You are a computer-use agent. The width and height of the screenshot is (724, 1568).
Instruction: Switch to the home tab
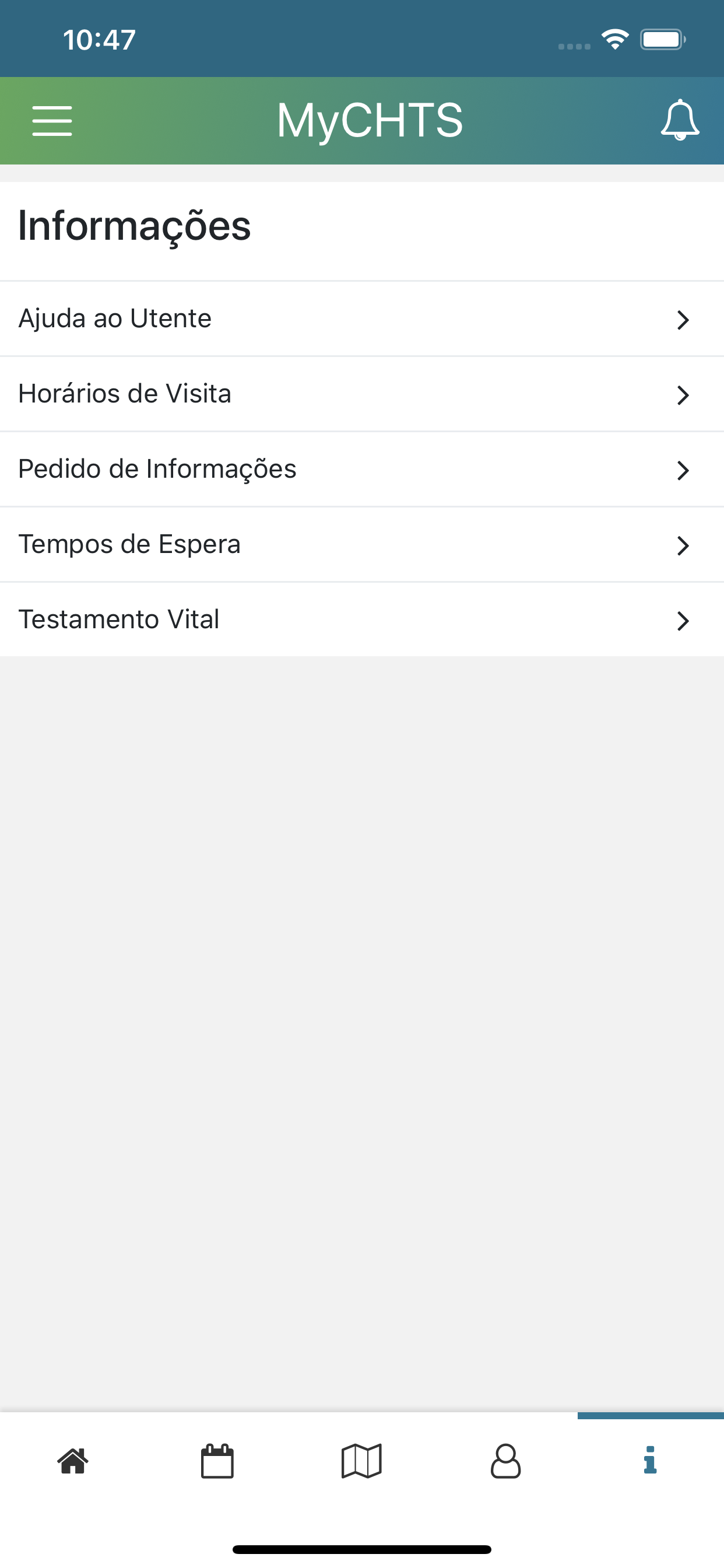[x=73, y=1461]
